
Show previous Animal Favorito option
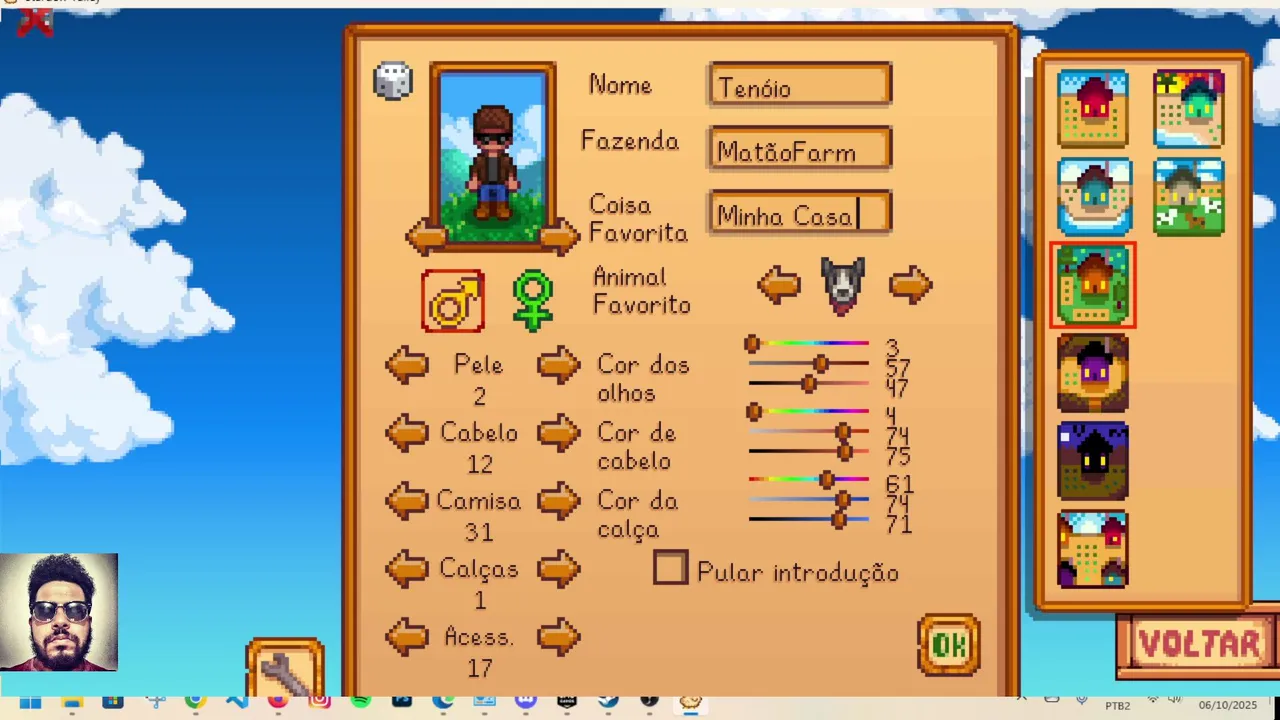[778, 286]
